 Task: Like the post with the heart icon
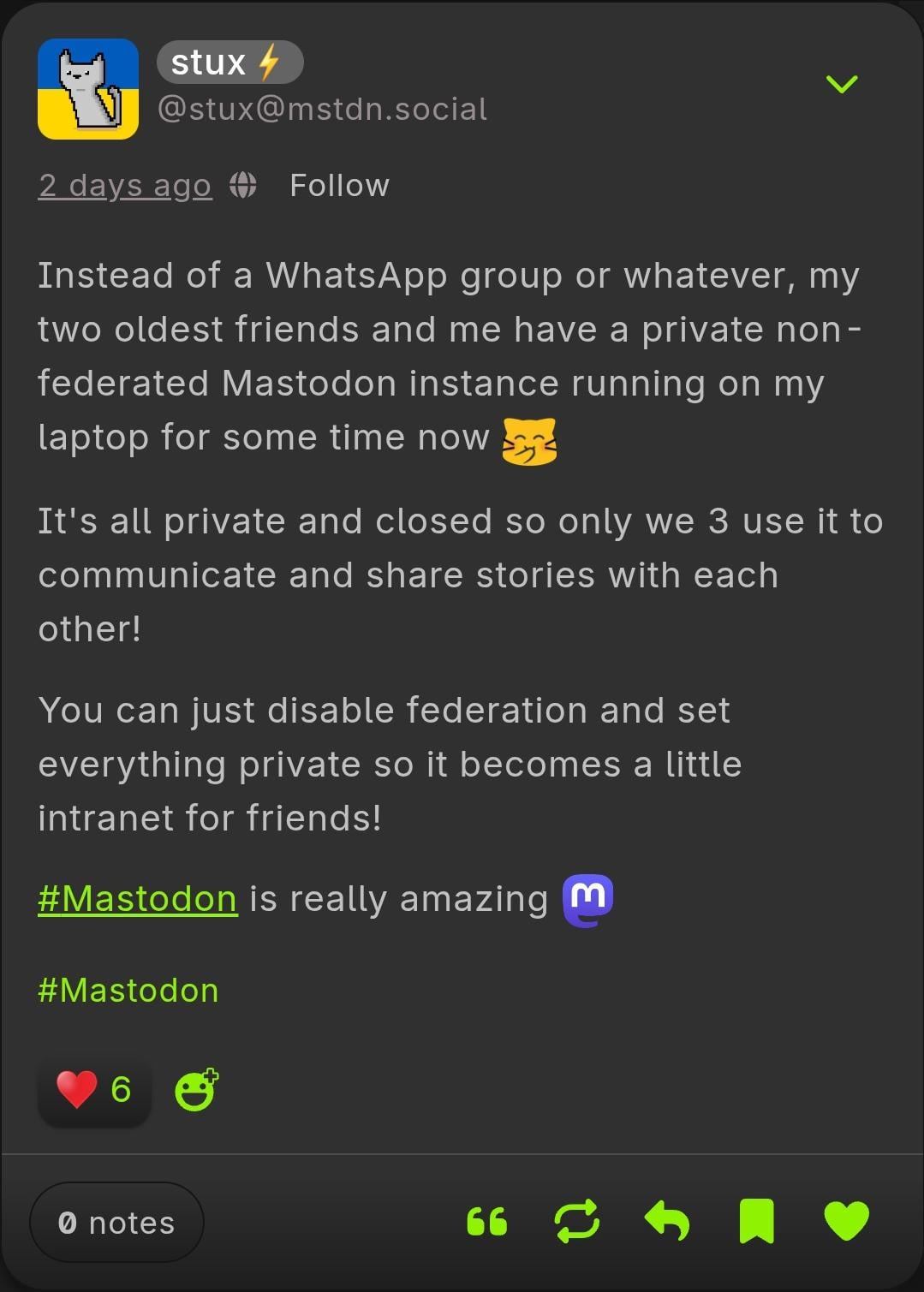point(846,1222)
